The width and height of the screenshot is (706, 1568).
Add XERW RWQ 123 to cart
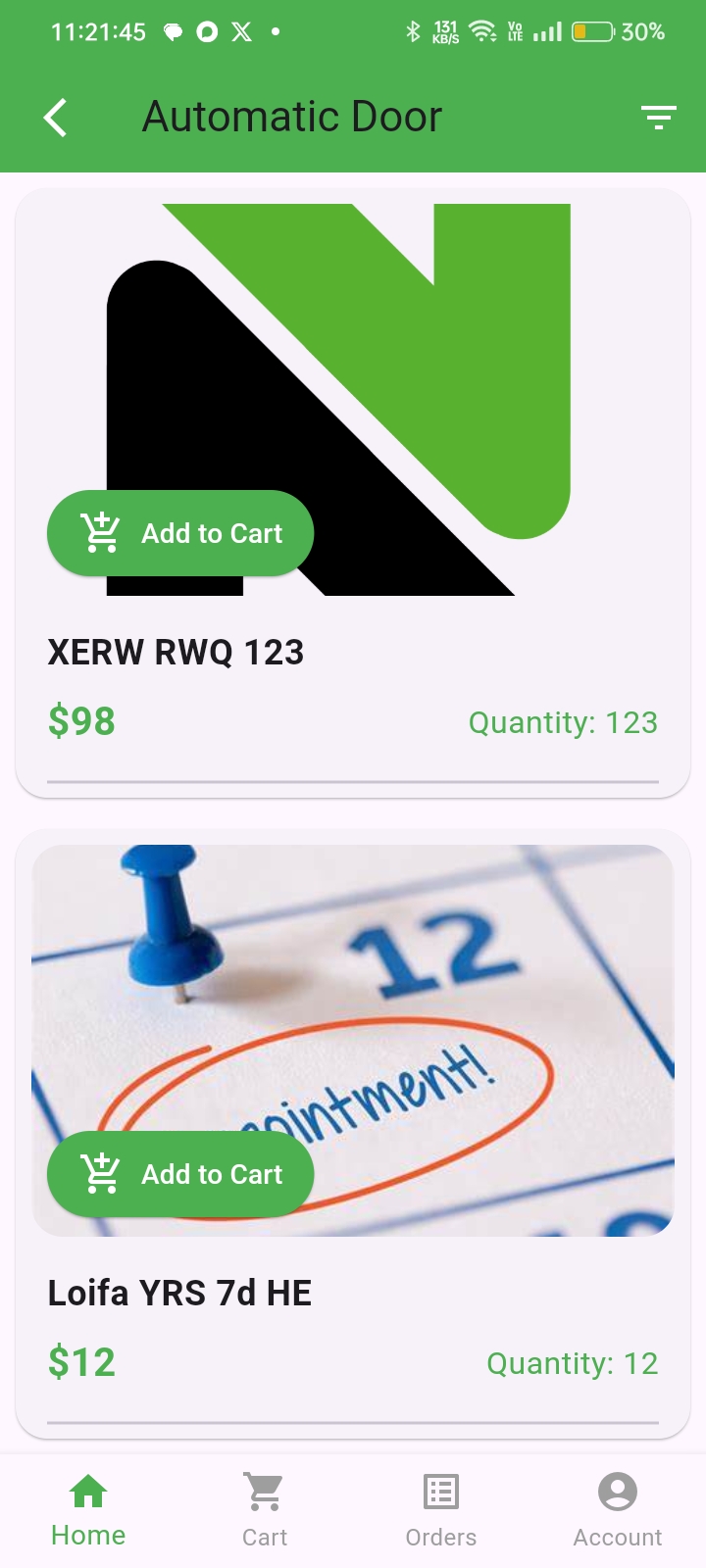coord(180,533)
